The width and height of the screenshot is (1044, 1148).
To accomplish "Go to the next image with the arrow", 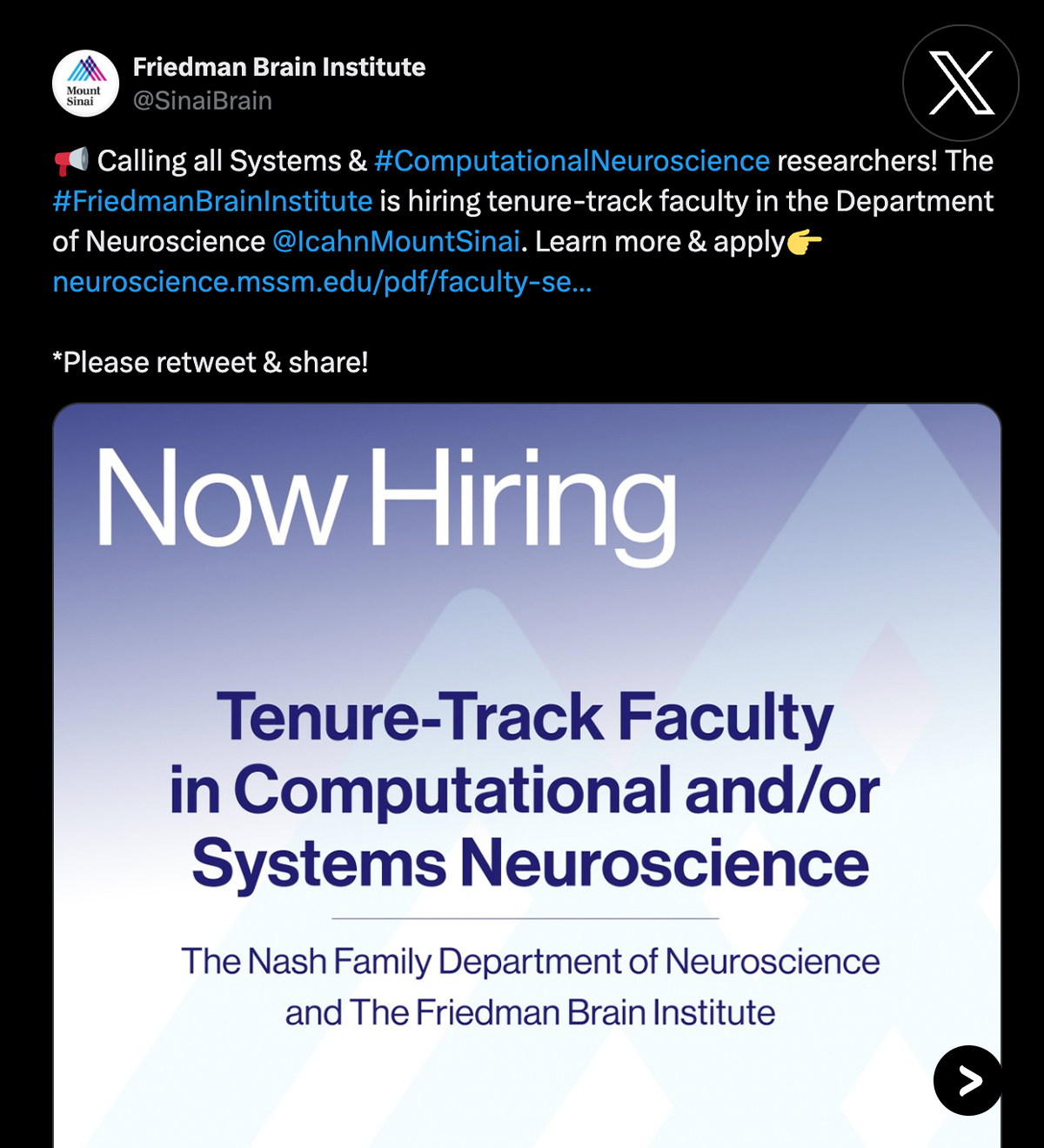I will pos(967,1080).
